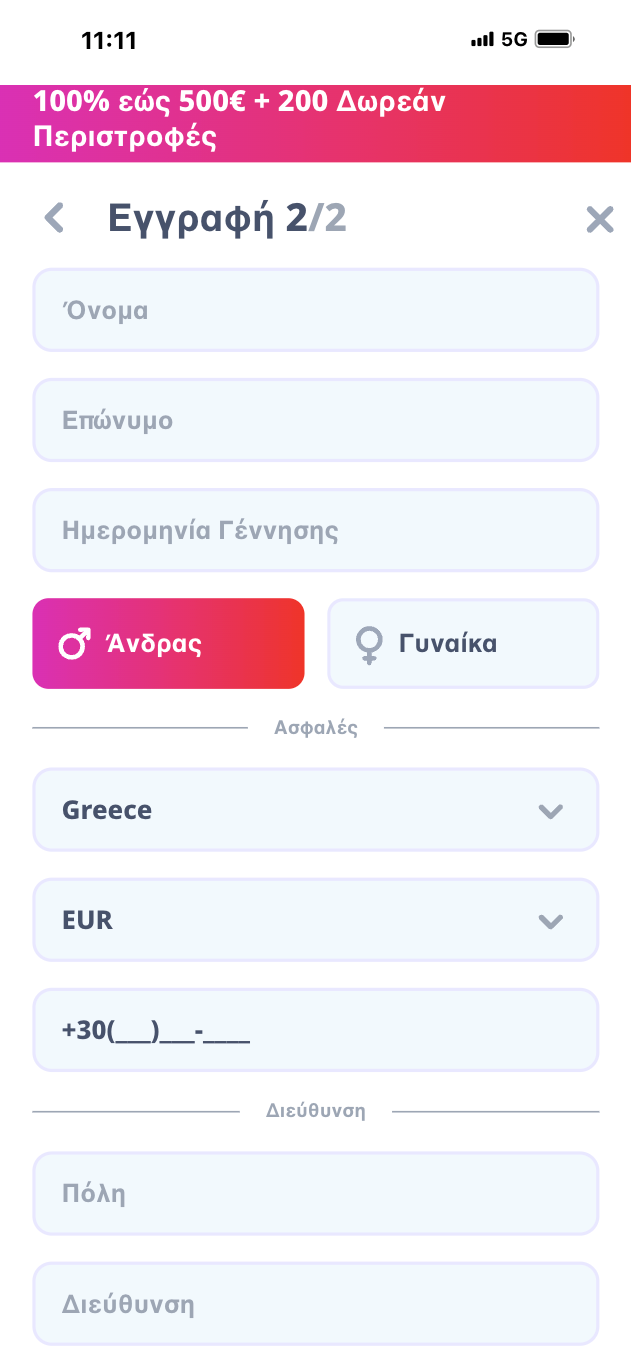Focus the Πόλη city field
The height and width of the screenshot is (1367, 631).
tap(315, 1194)
